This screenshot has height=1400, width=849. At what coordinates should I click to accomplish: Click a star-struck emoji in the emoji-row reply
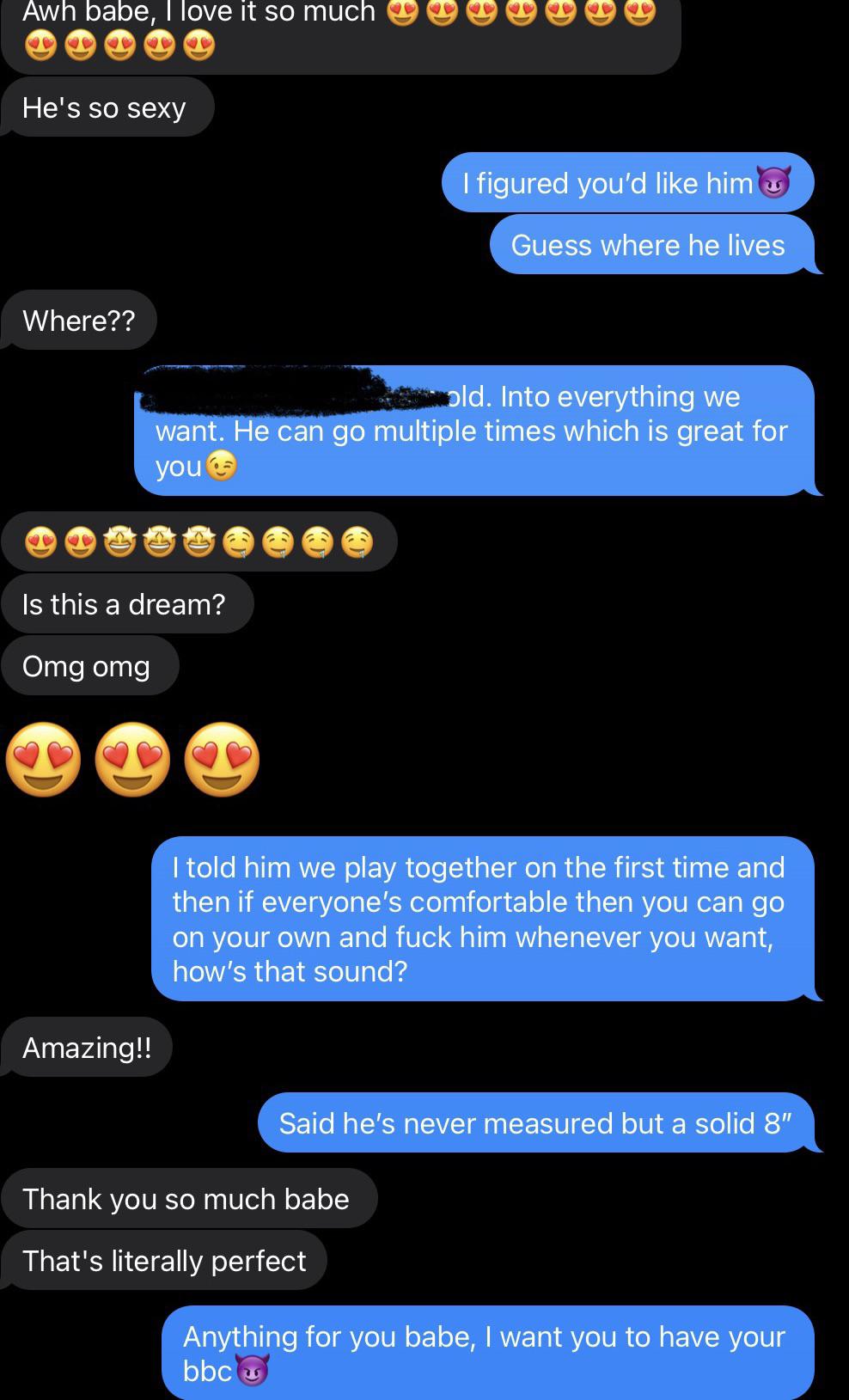tap(159, 541)
